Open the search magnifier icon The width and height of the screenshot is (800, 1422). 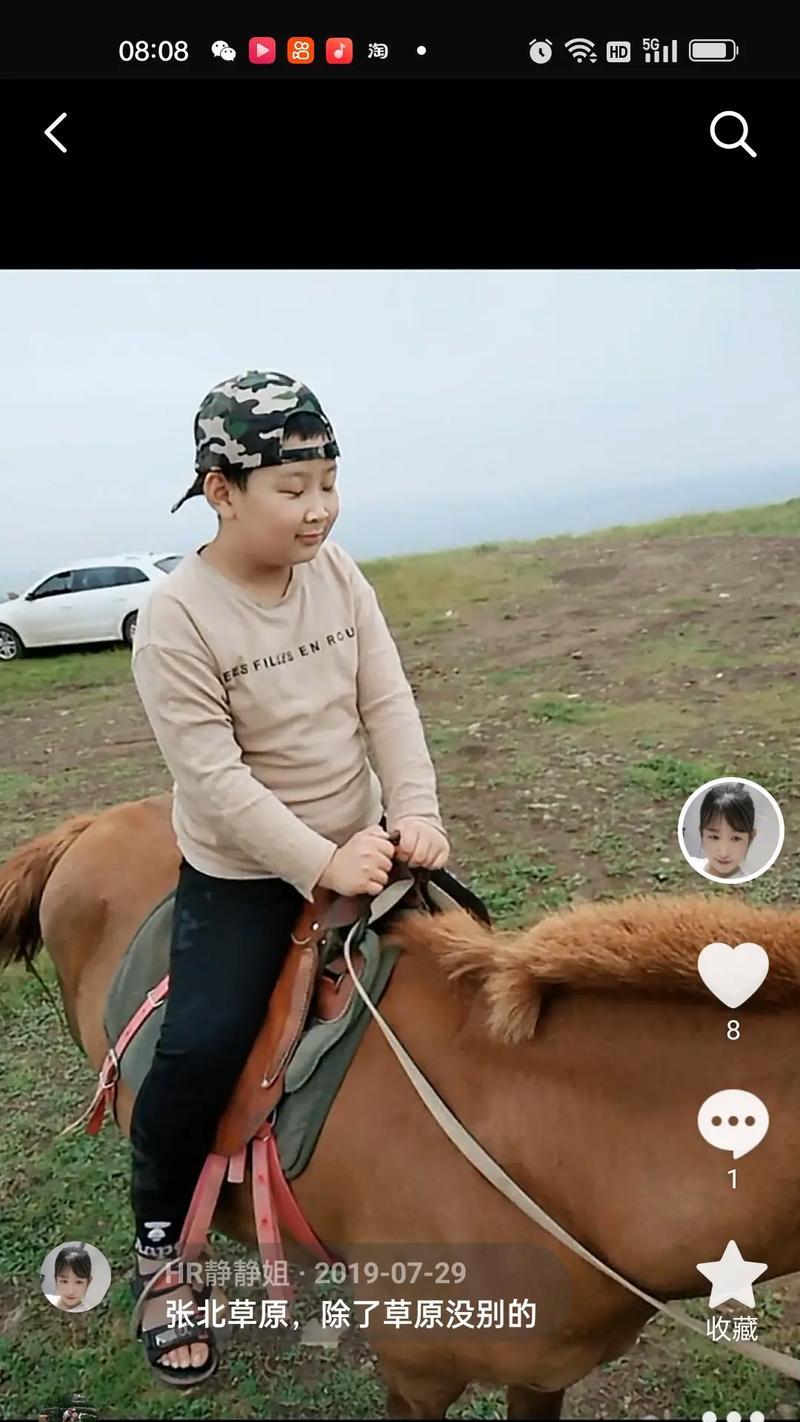732,133
